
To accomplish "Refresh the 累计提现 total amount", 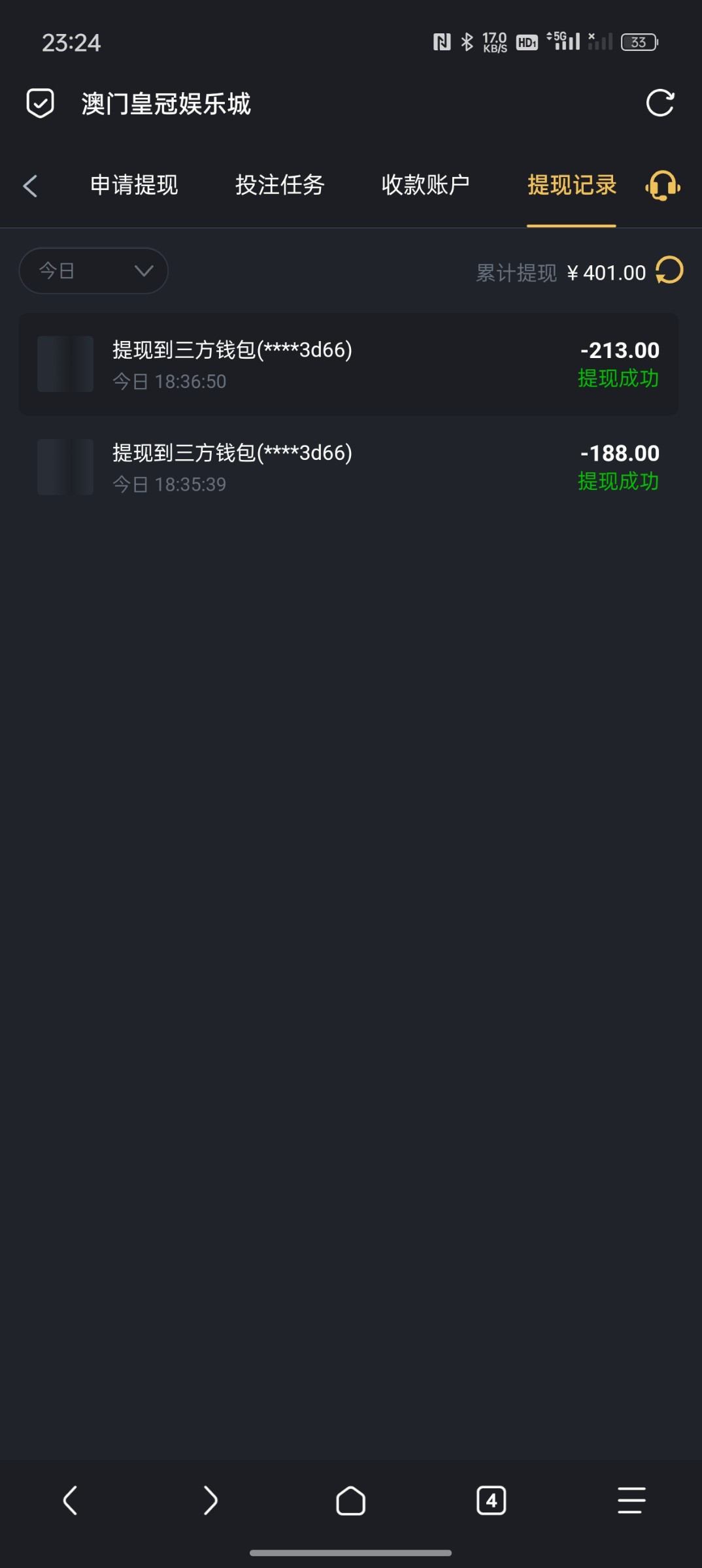I will point(670,270).
